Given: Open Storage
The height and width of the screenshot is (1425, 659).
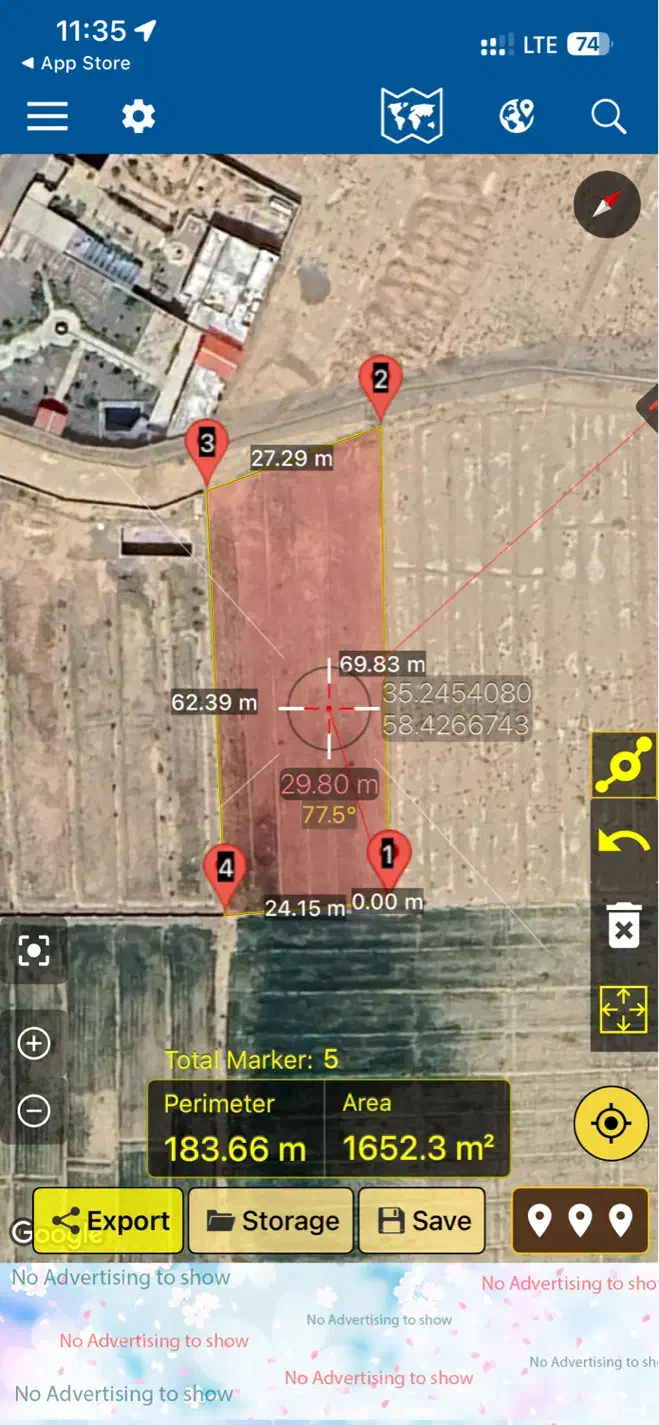Looking at the screenshot, I should click(x=271, y=1221).
